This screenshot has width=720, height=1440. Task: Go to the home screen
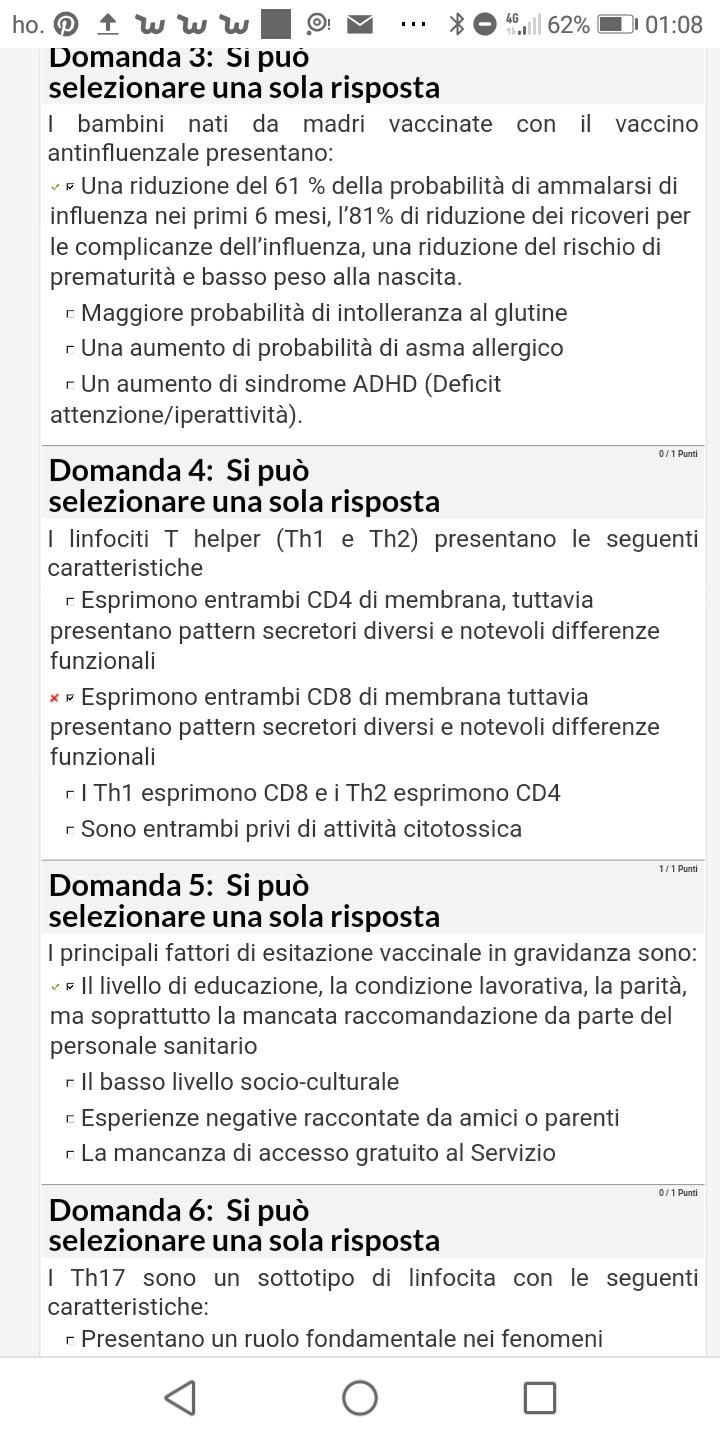click(360, 1397)
